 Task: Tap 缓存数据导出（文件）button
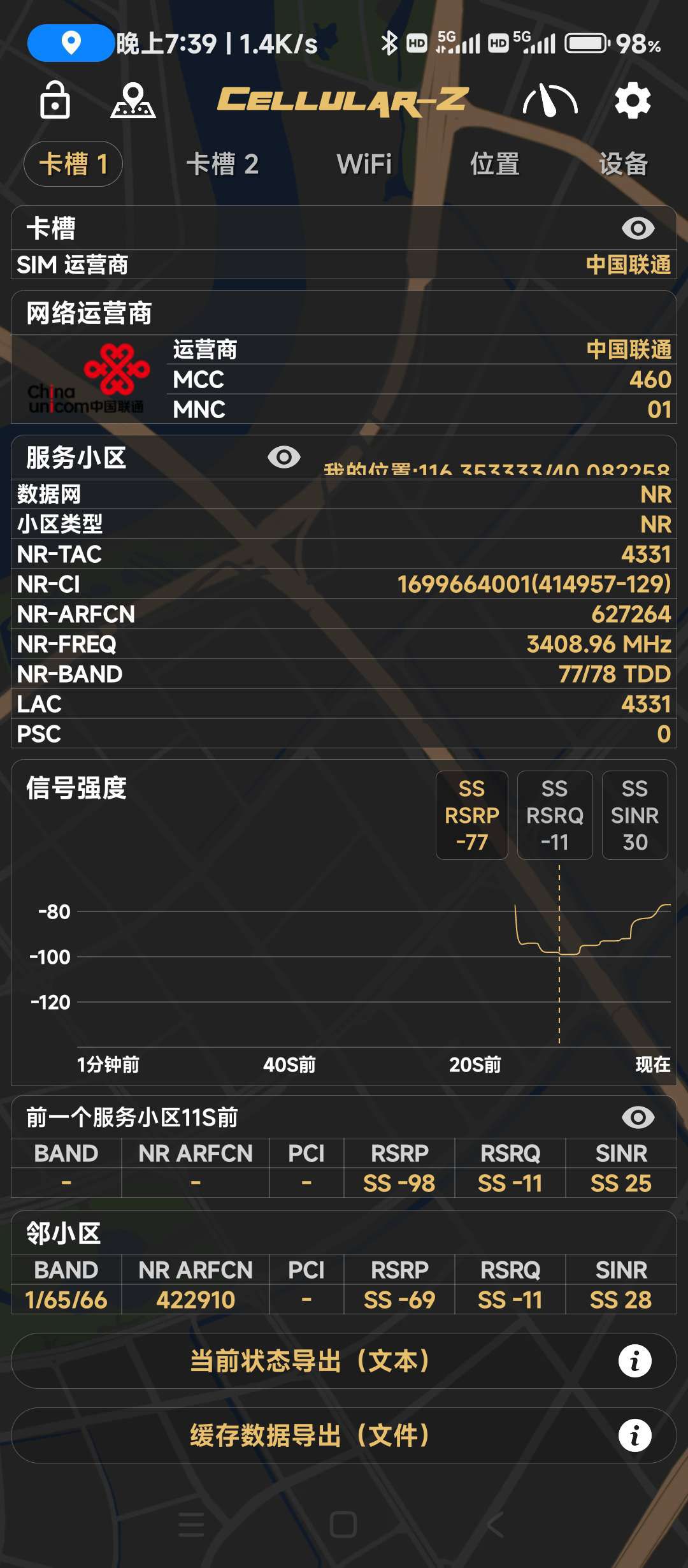click(310, 1435)
